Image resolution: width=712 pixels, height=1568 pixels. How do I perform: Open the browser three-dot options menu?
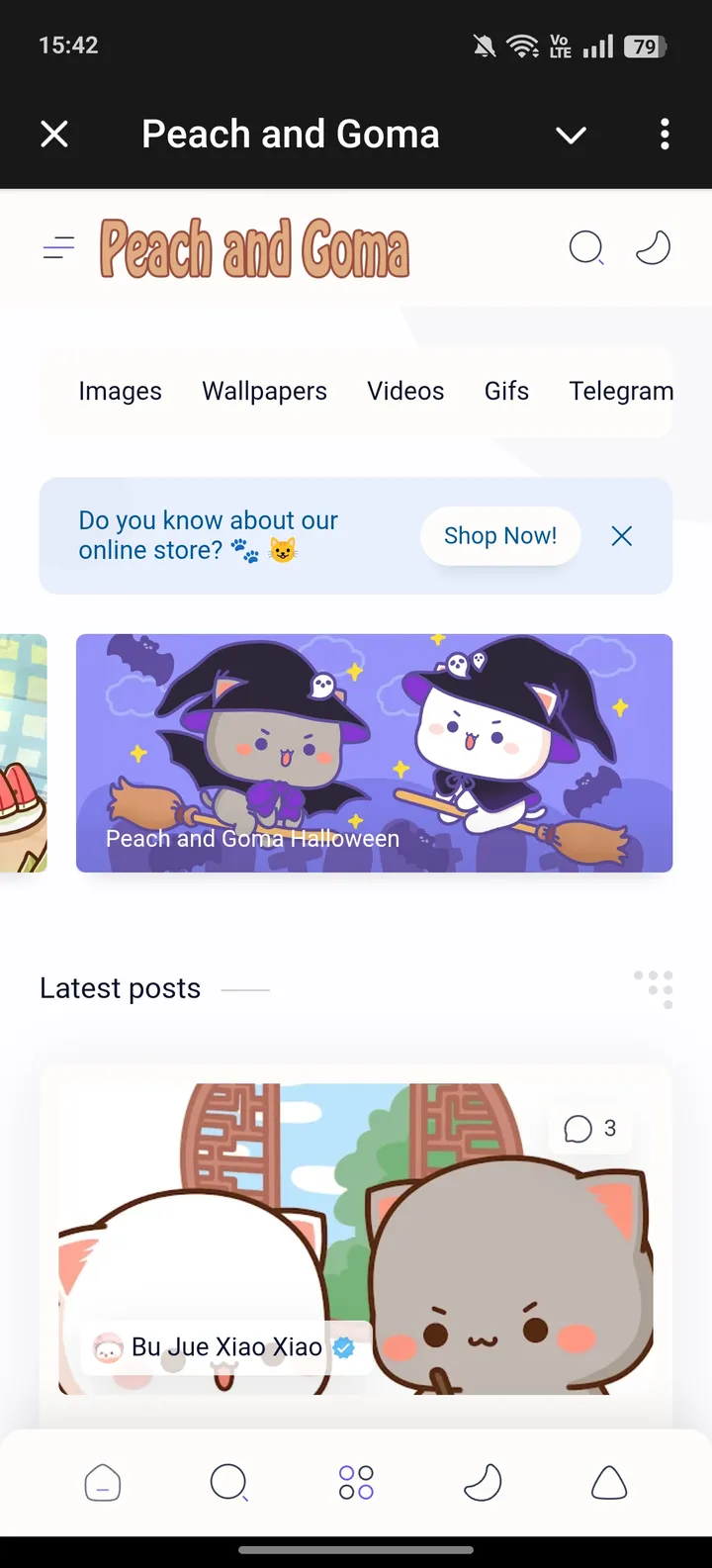coord(664,134)
